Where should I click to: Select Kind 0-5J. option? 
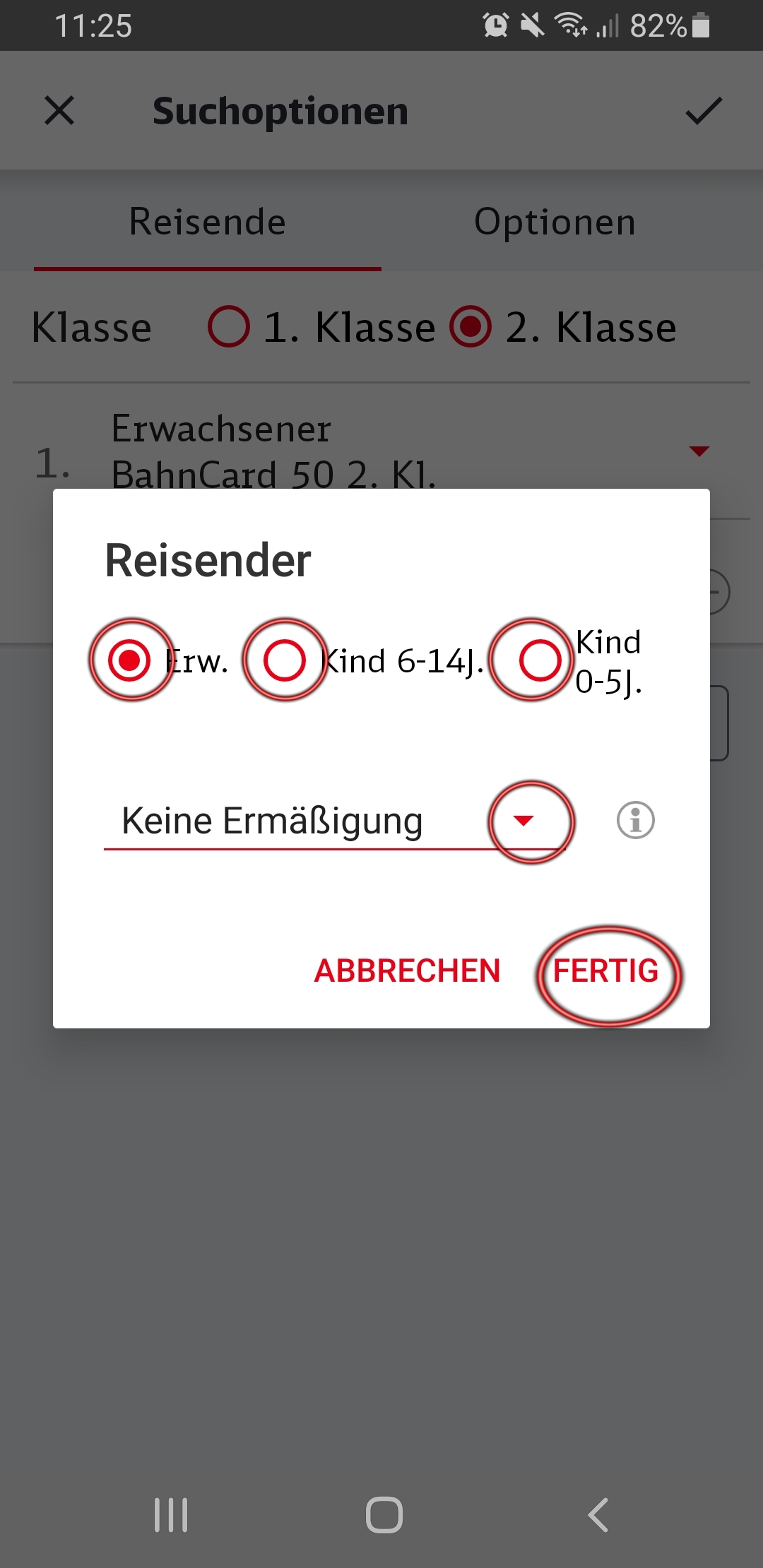(x=540, y=660)
